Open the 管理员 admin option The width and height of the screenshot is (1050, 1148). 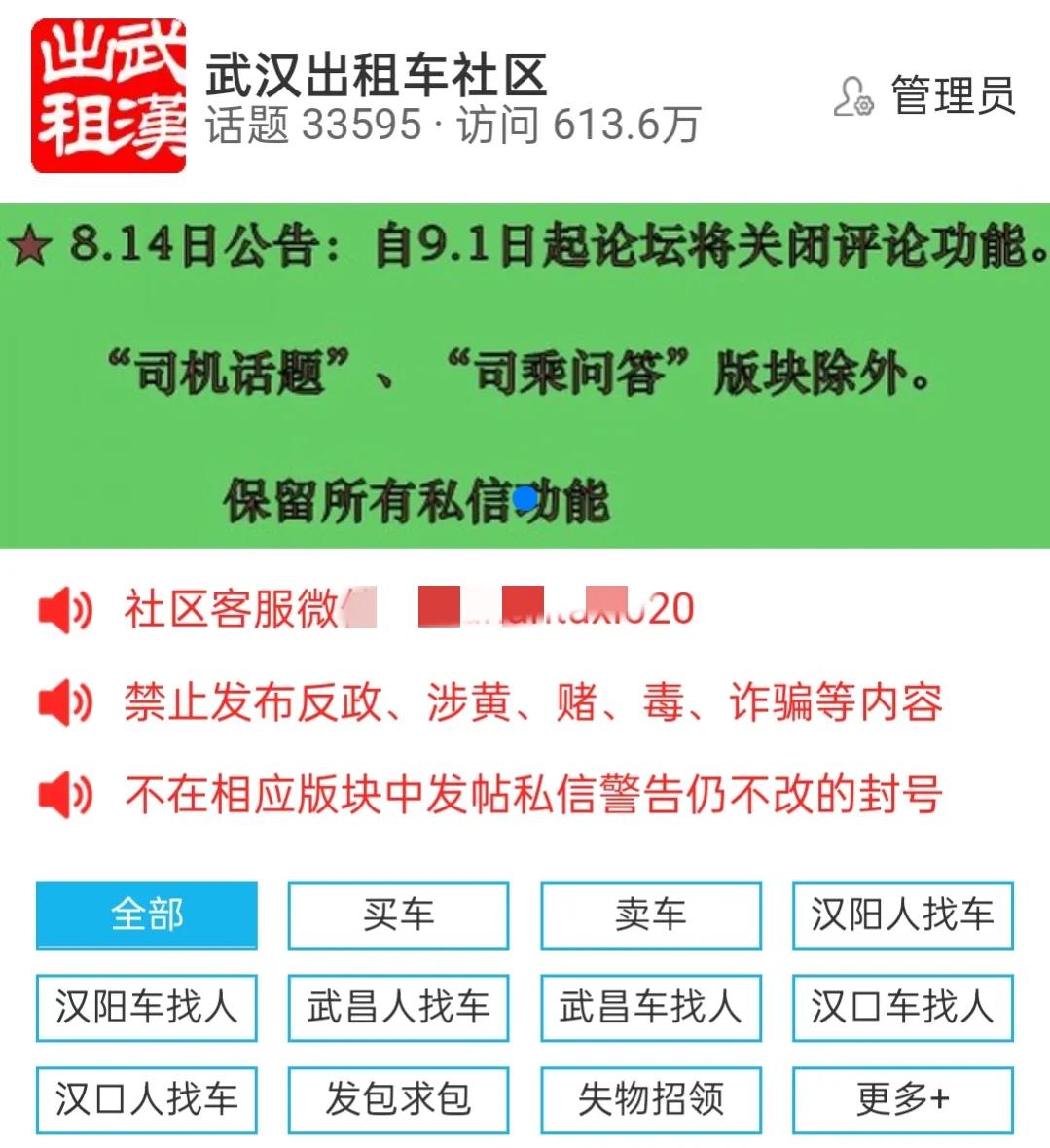coord(925,96)
